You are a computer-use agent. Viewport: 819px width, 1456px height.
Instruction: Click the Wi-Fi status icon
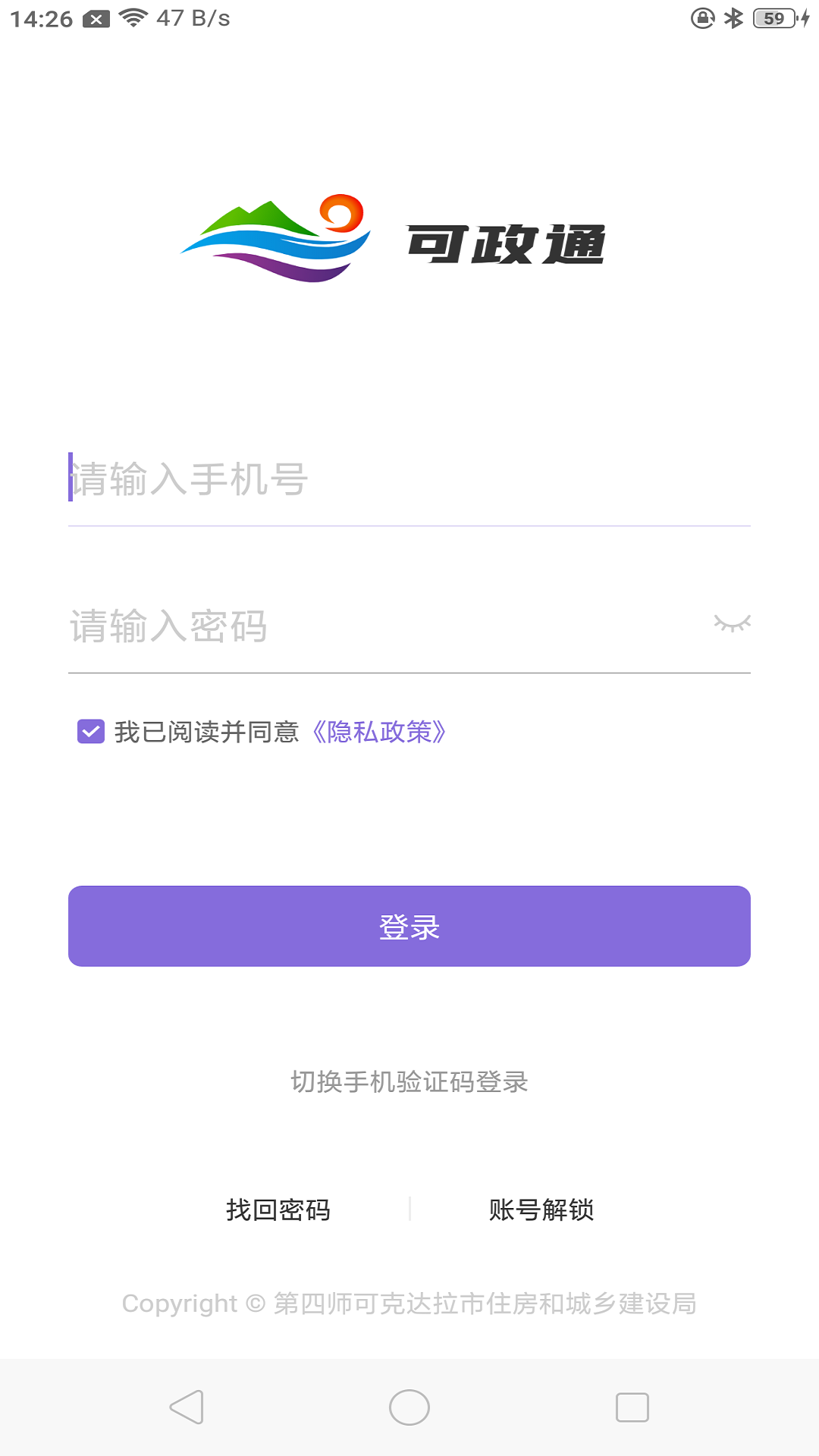point(134,18)
